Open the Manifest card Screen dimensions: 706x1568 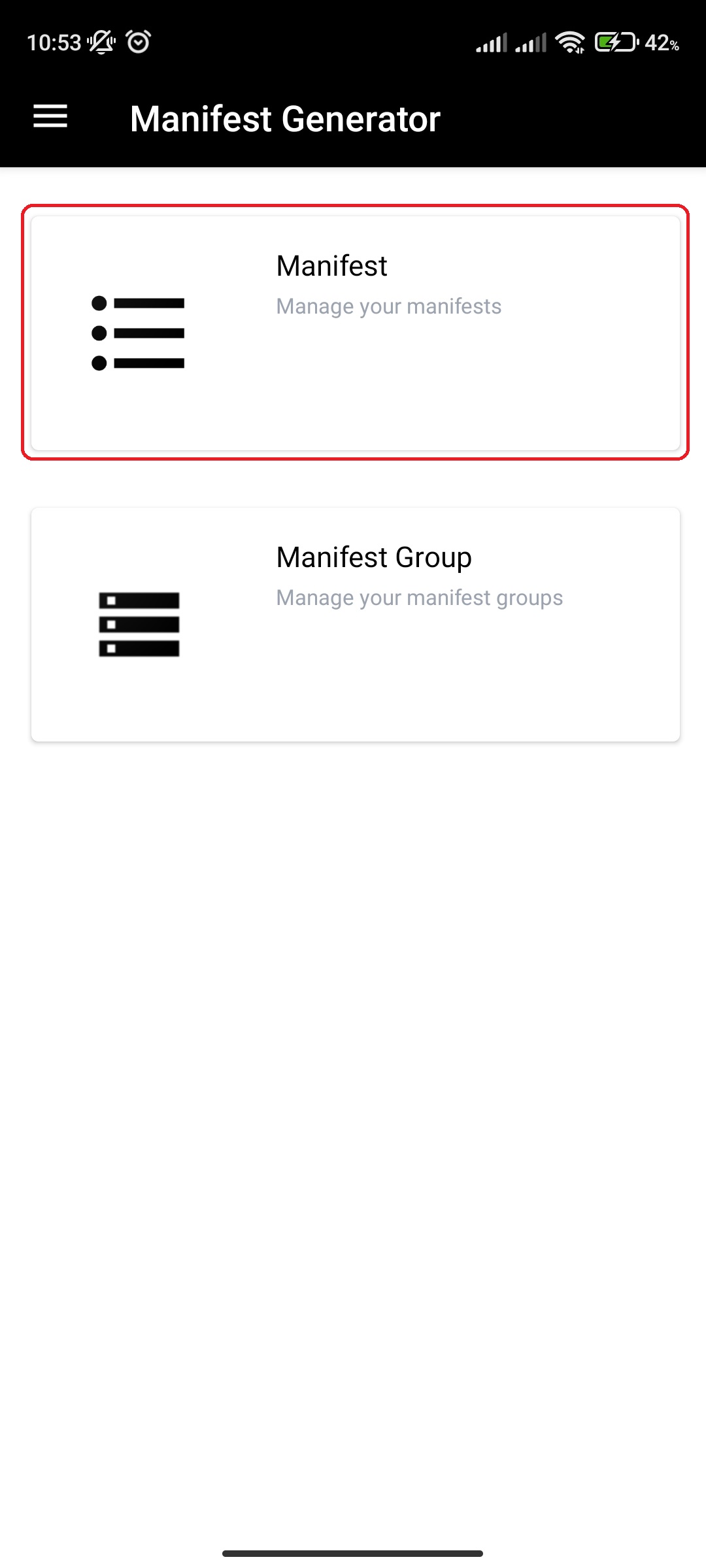pos(355,333)
